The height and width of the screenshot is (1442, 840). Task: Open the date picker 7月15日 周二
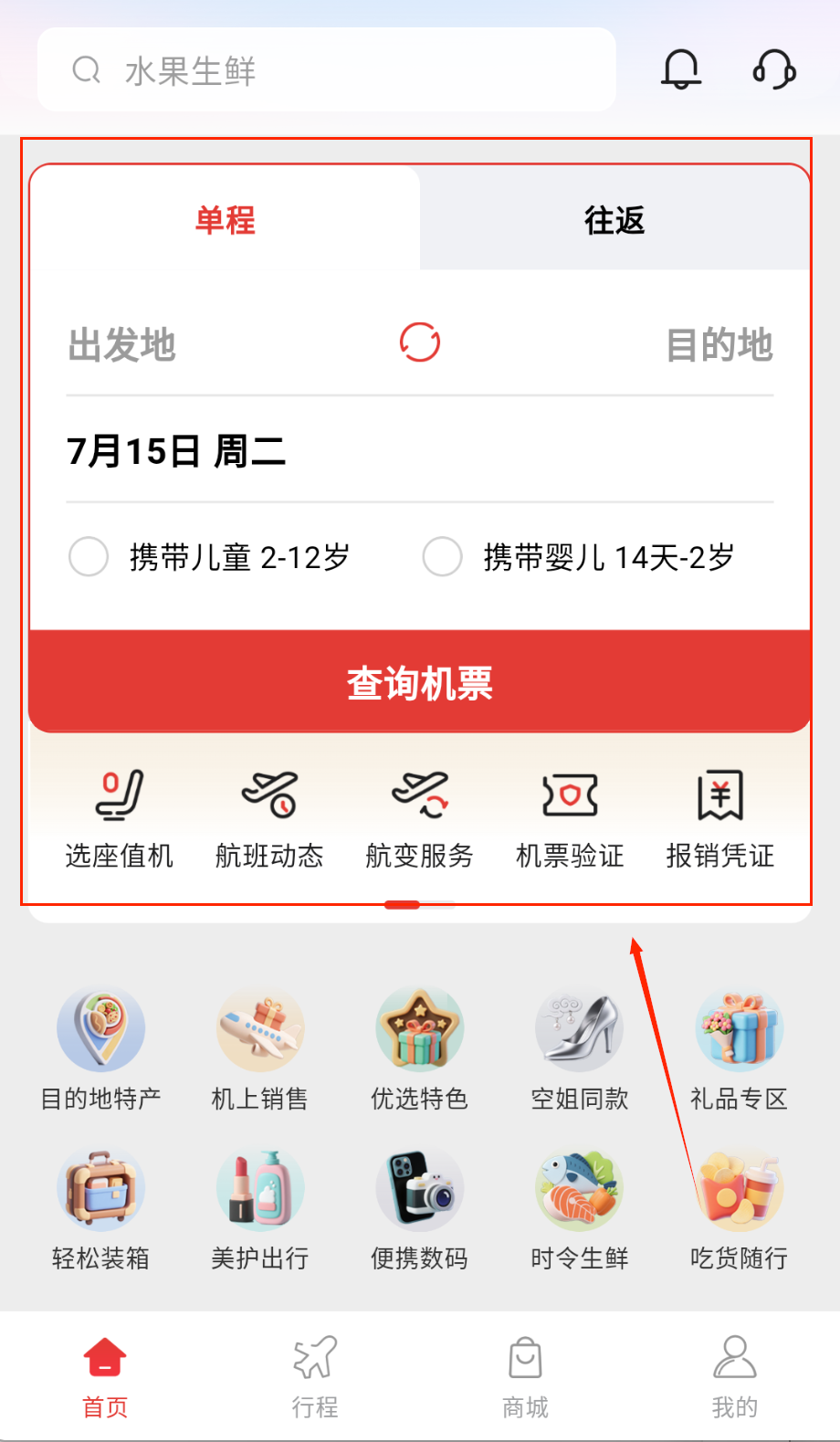pyautogui.click(x=176, y=451)
